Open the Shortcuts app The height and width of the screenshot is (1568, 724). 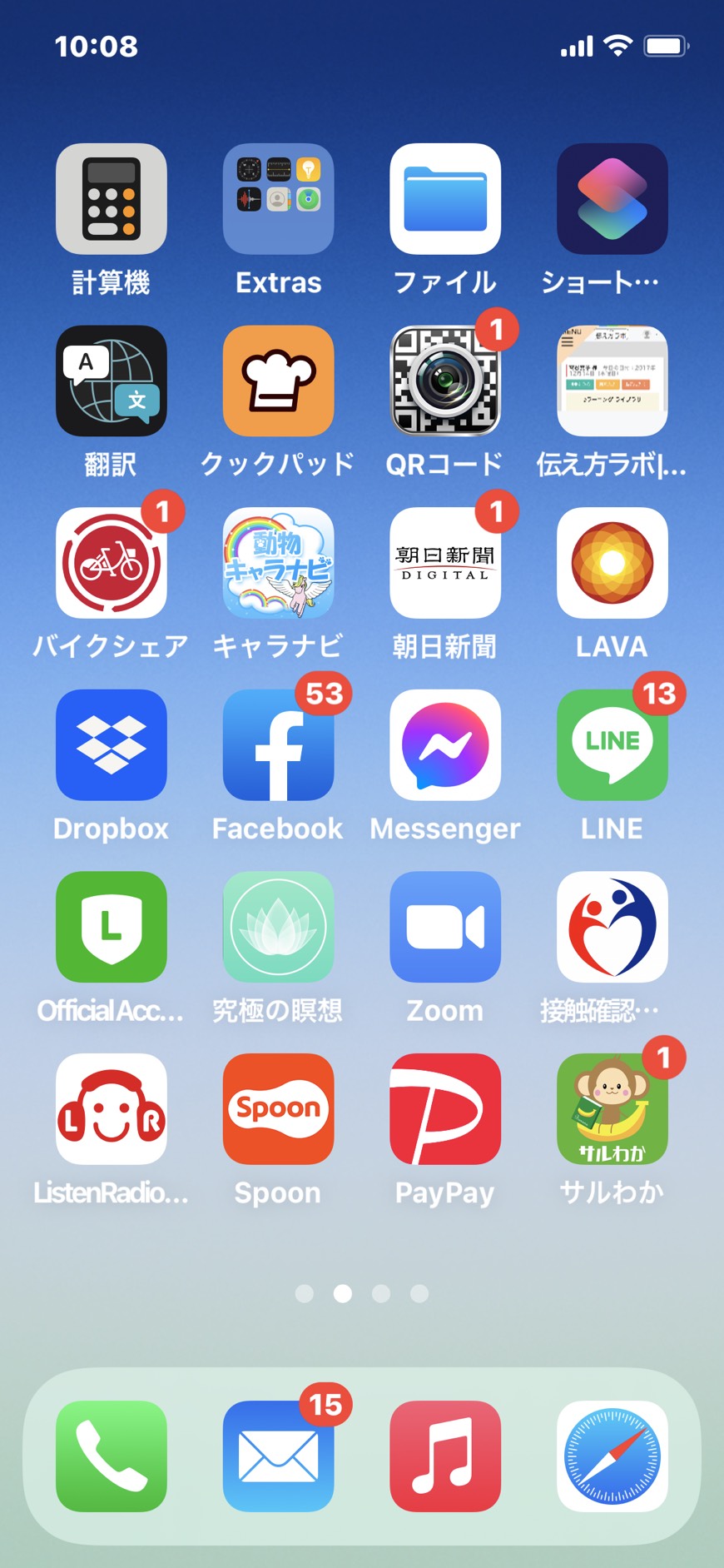click(612, 199)
